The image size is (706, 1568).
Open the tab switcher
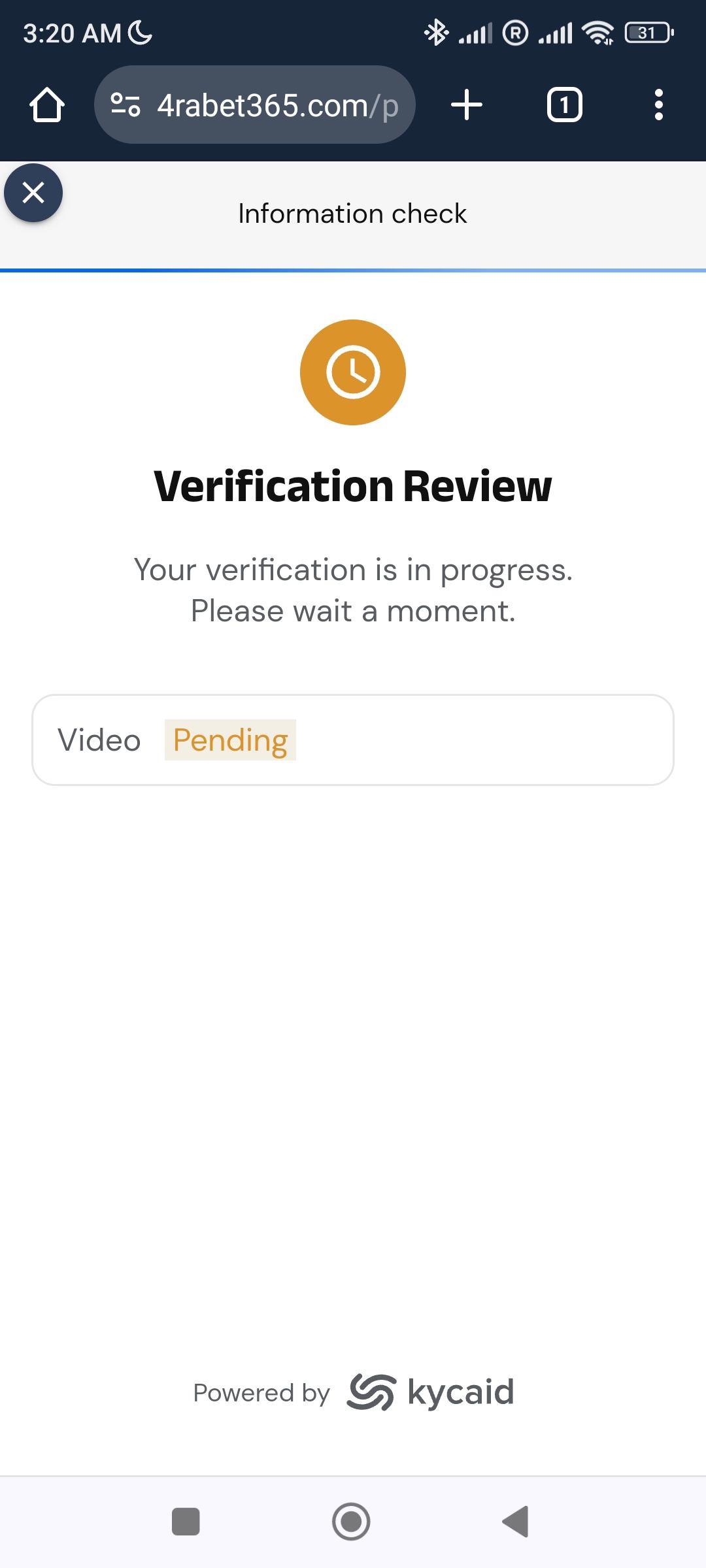pyautogui.click(x=564, y=105)
